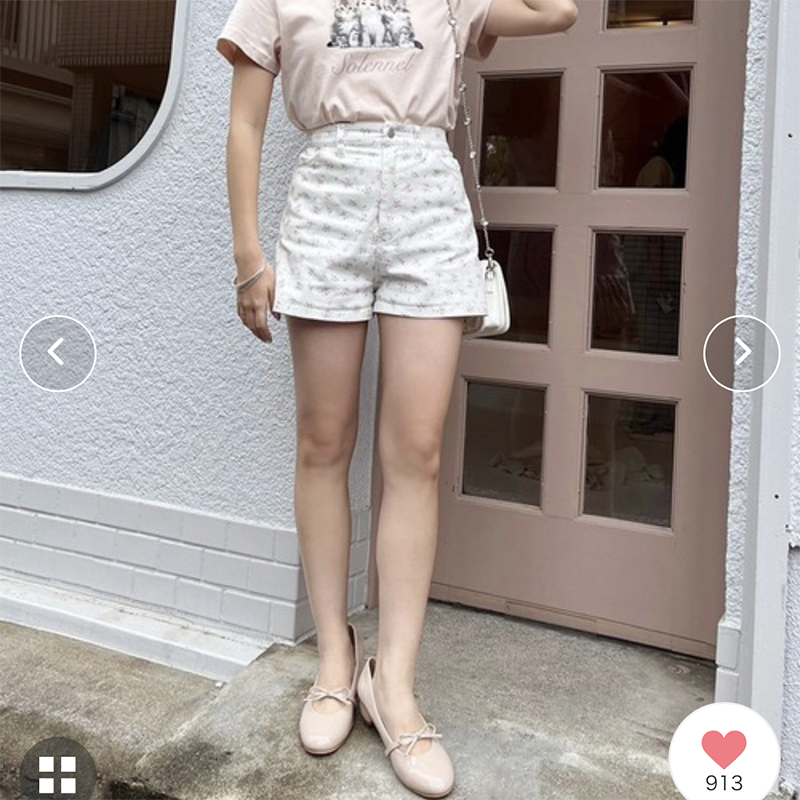The height and width of the screenshot is (800, 800).
Task: Show the next product photo
Action: (741, 353)
